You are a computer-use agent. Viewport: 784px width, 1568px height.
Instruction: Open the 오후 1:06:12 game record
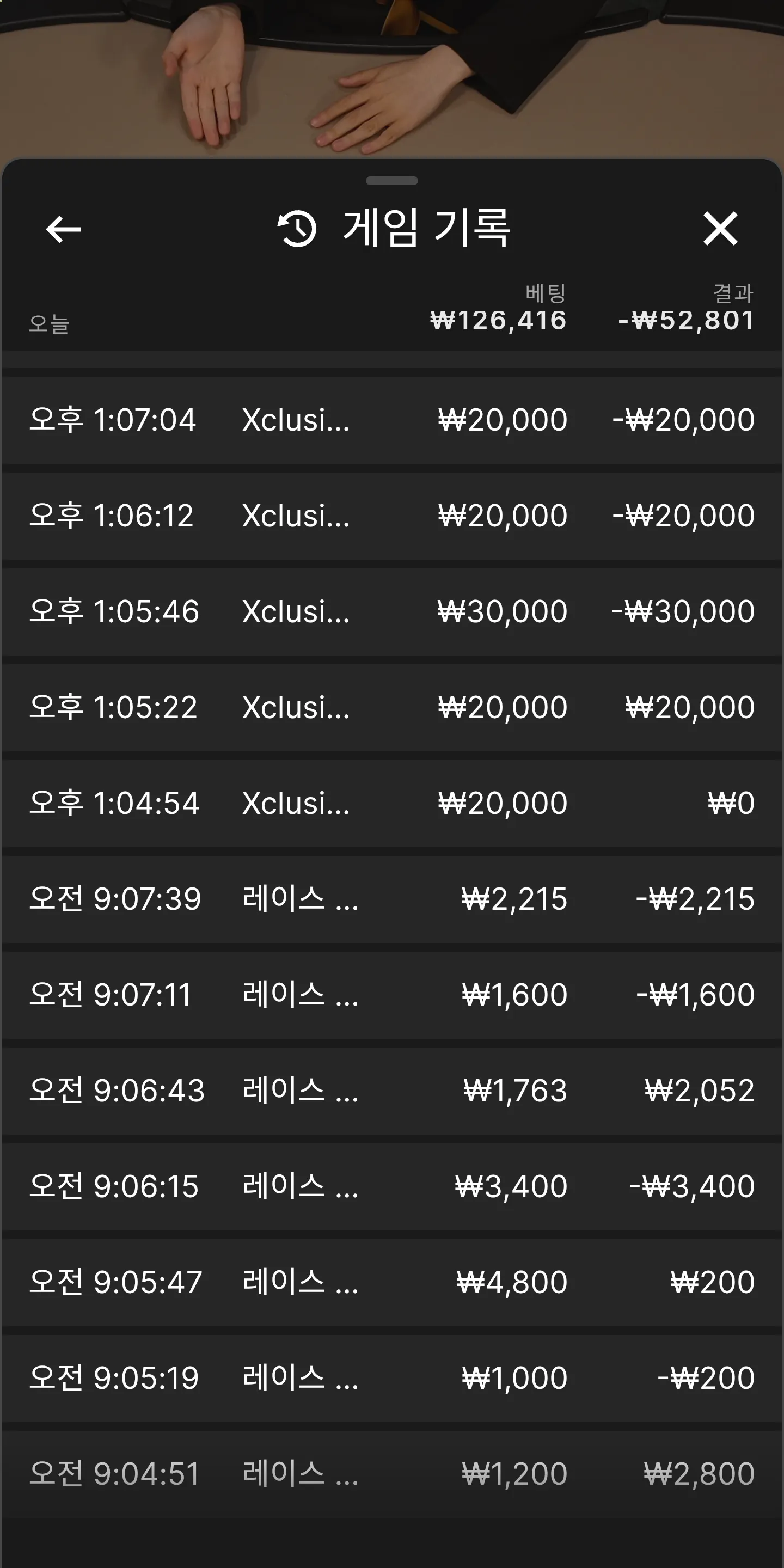click(x=392, y=516)
